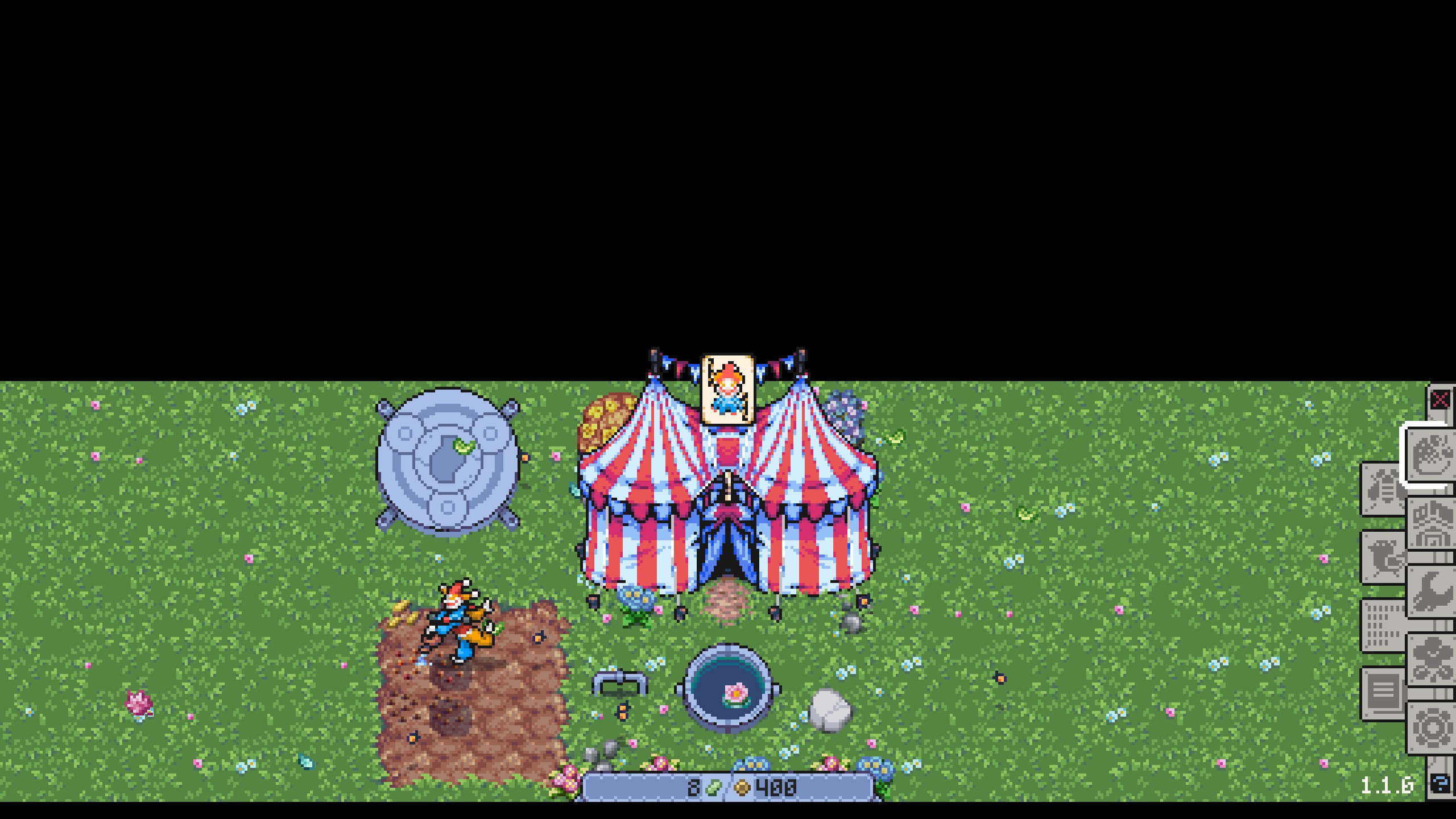Enter the striped circus tent
This screenshot has width=1456, height=819.
point(727,557)
